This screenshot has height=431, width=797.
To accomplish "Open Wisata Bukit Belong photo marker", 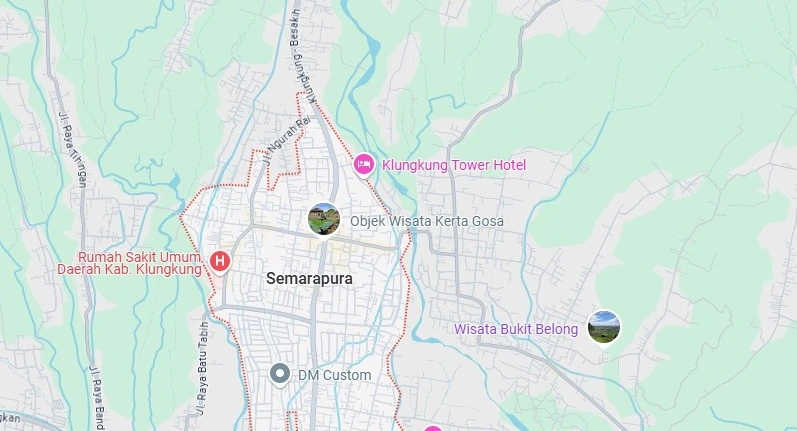I will tap(603, 327).
